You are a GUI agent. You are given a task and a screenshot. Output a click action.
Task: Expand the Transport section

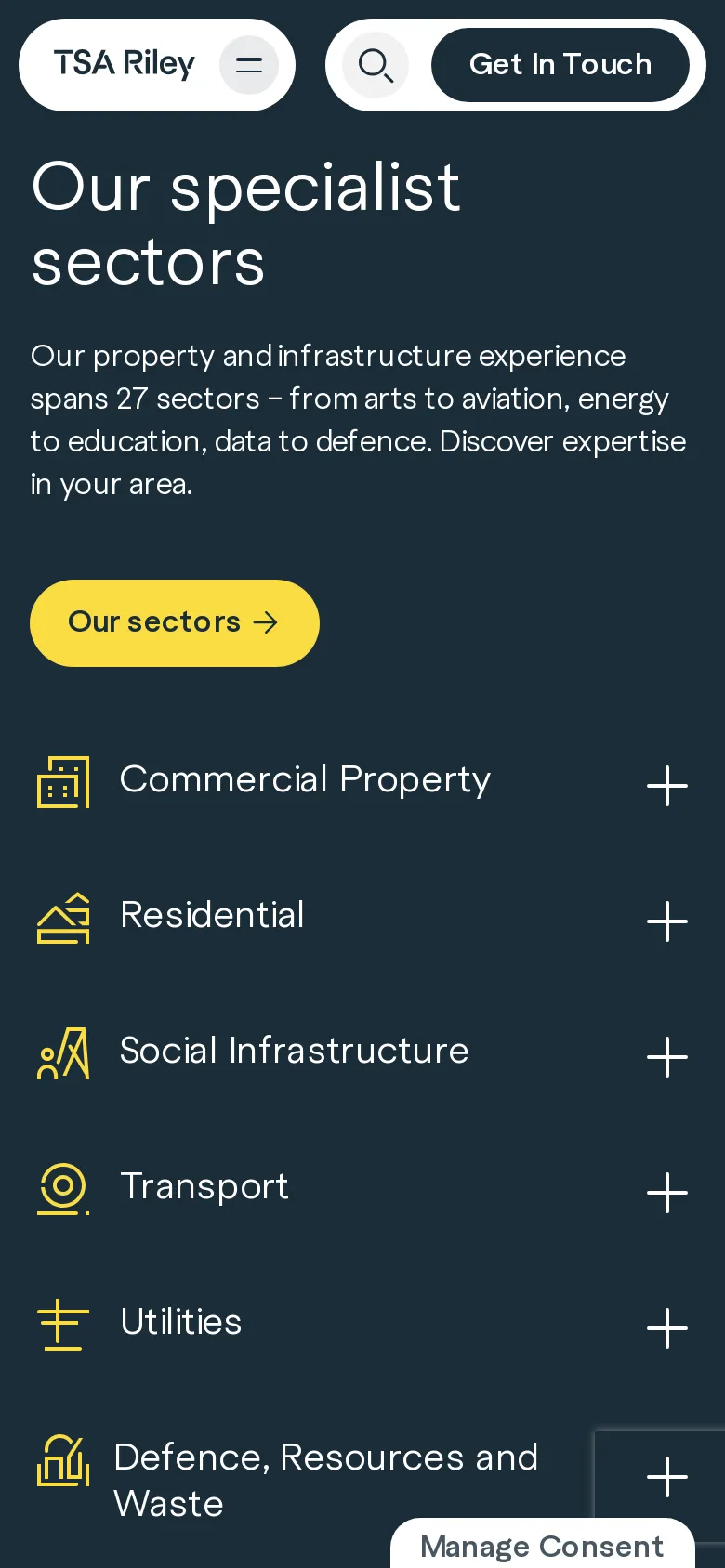tap(666, 1193)
